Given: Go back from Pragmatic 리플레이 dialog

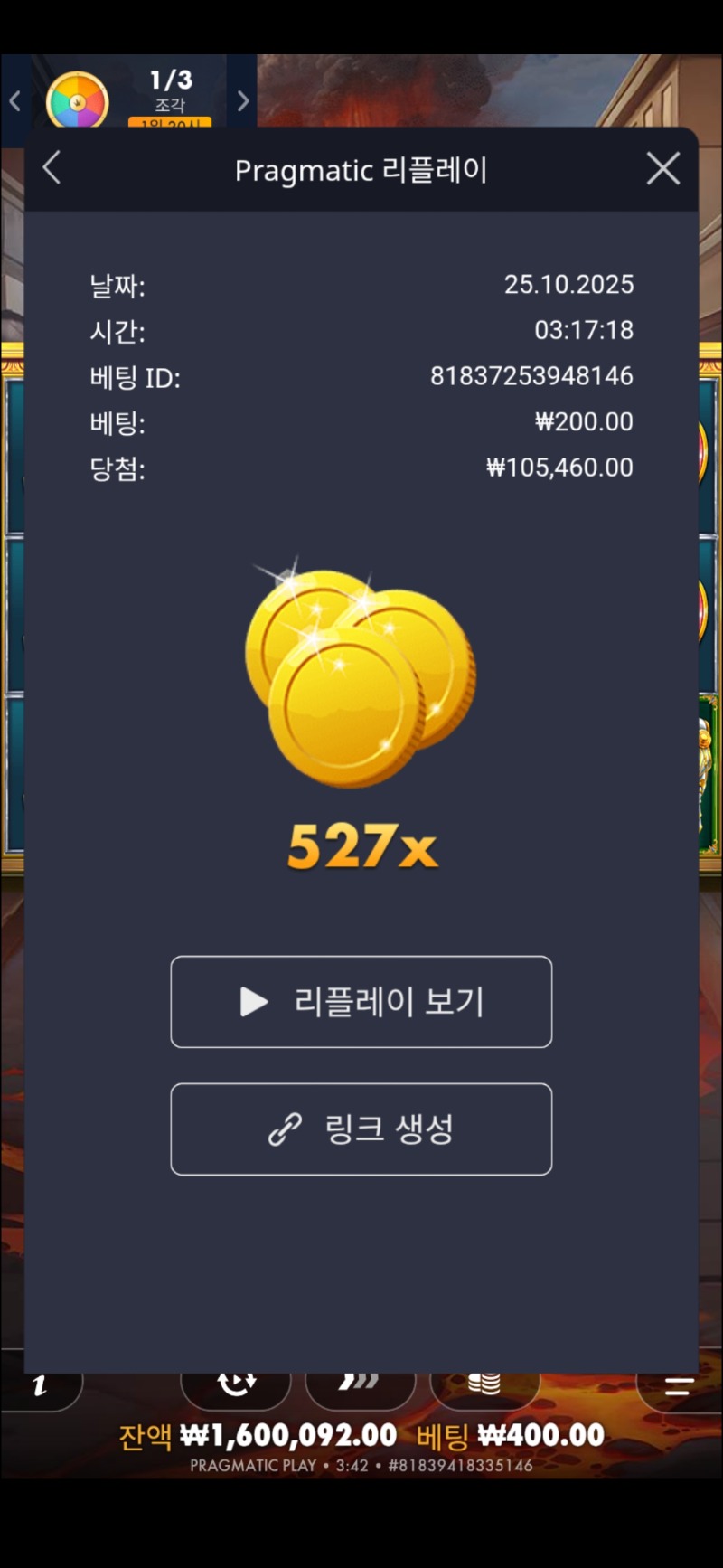Looking at the screenshot, I should (52, 168).
